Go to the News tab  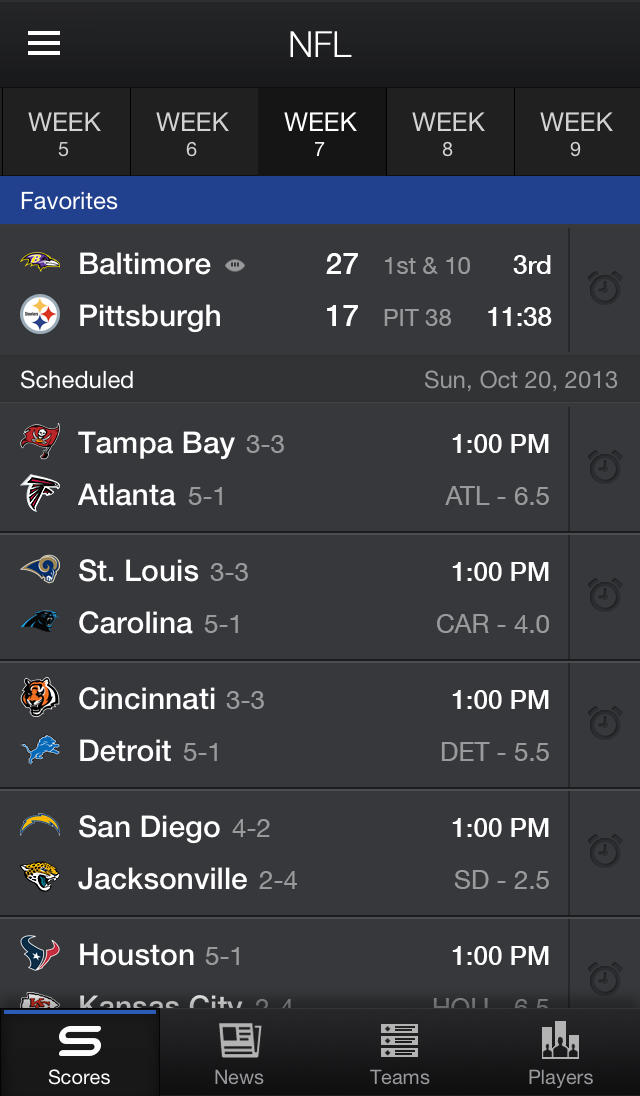(x=239, y=1054)
